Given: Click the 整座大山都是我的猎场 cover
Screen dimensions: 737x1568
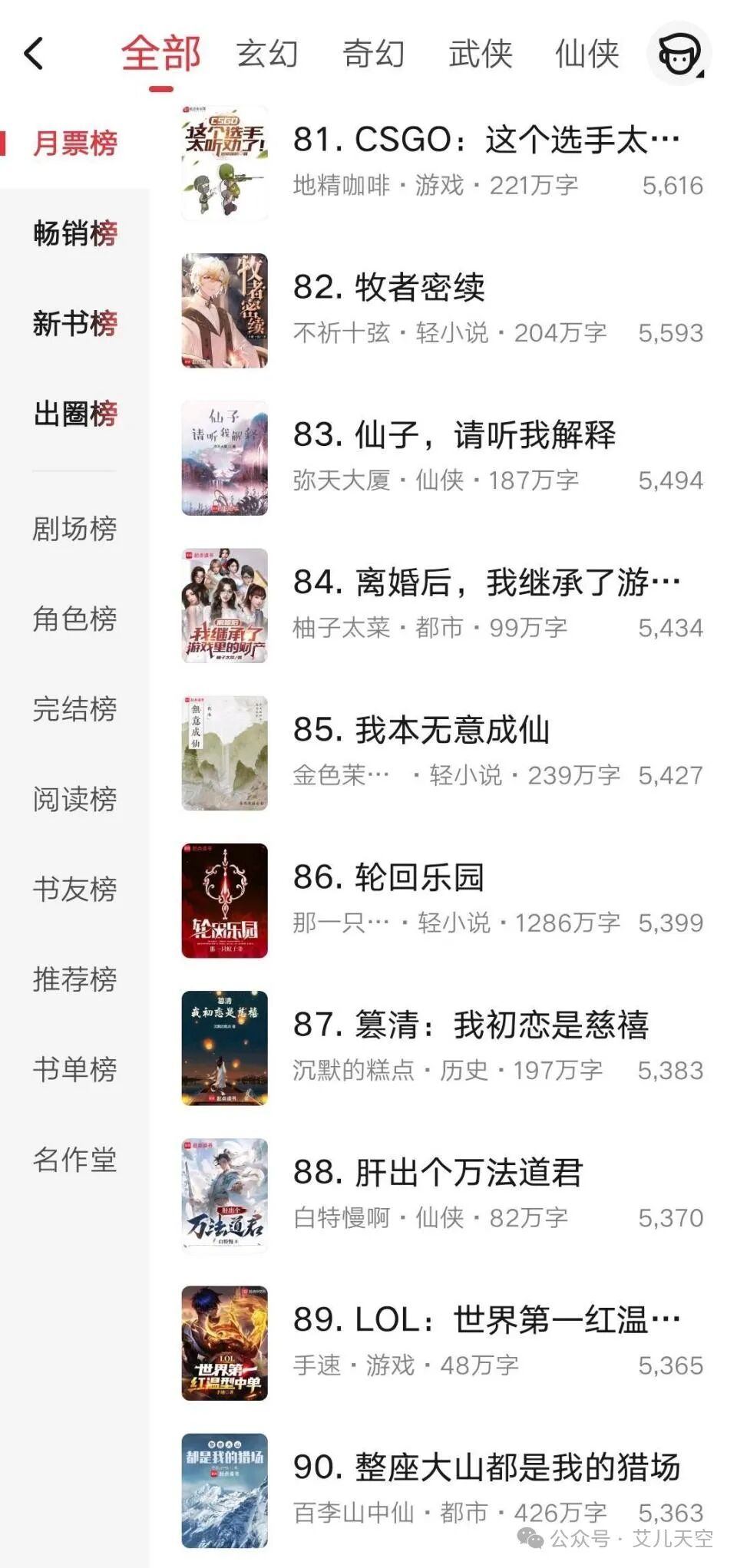Looking at the screenshot, I should pos(223,1486).
